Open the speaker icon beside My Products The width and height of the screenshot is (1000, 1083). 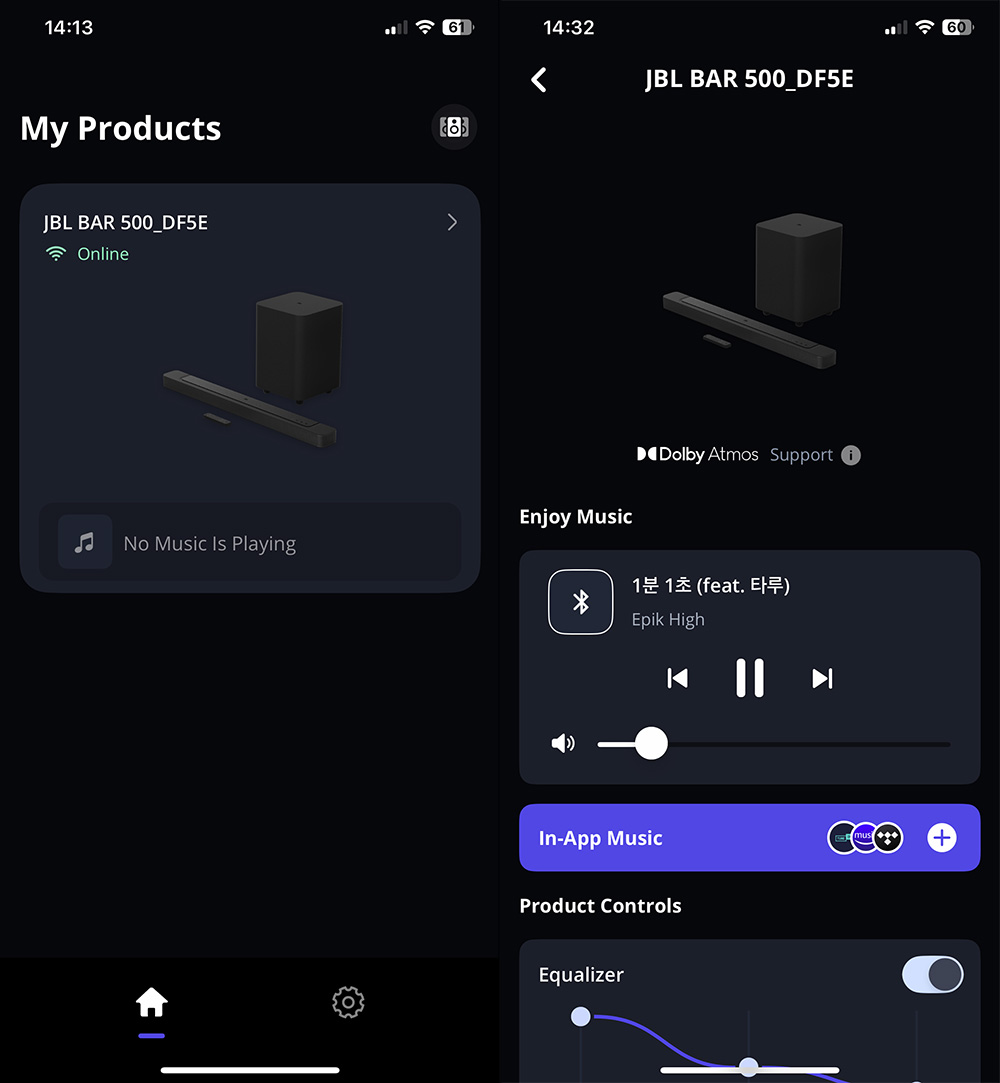pos(454,127)
